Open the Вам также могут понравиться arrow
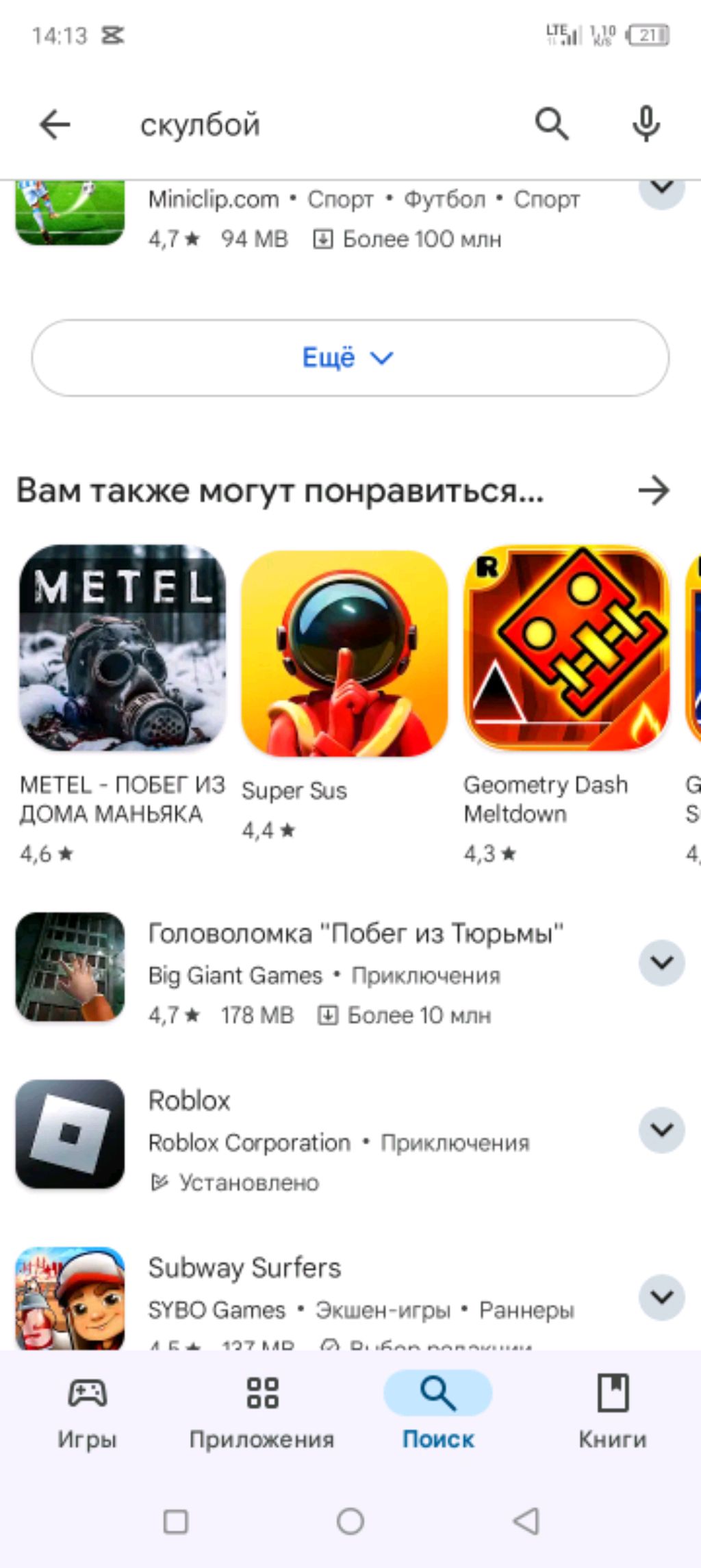Screen dimensions: 701x1568 coord(653,491)
